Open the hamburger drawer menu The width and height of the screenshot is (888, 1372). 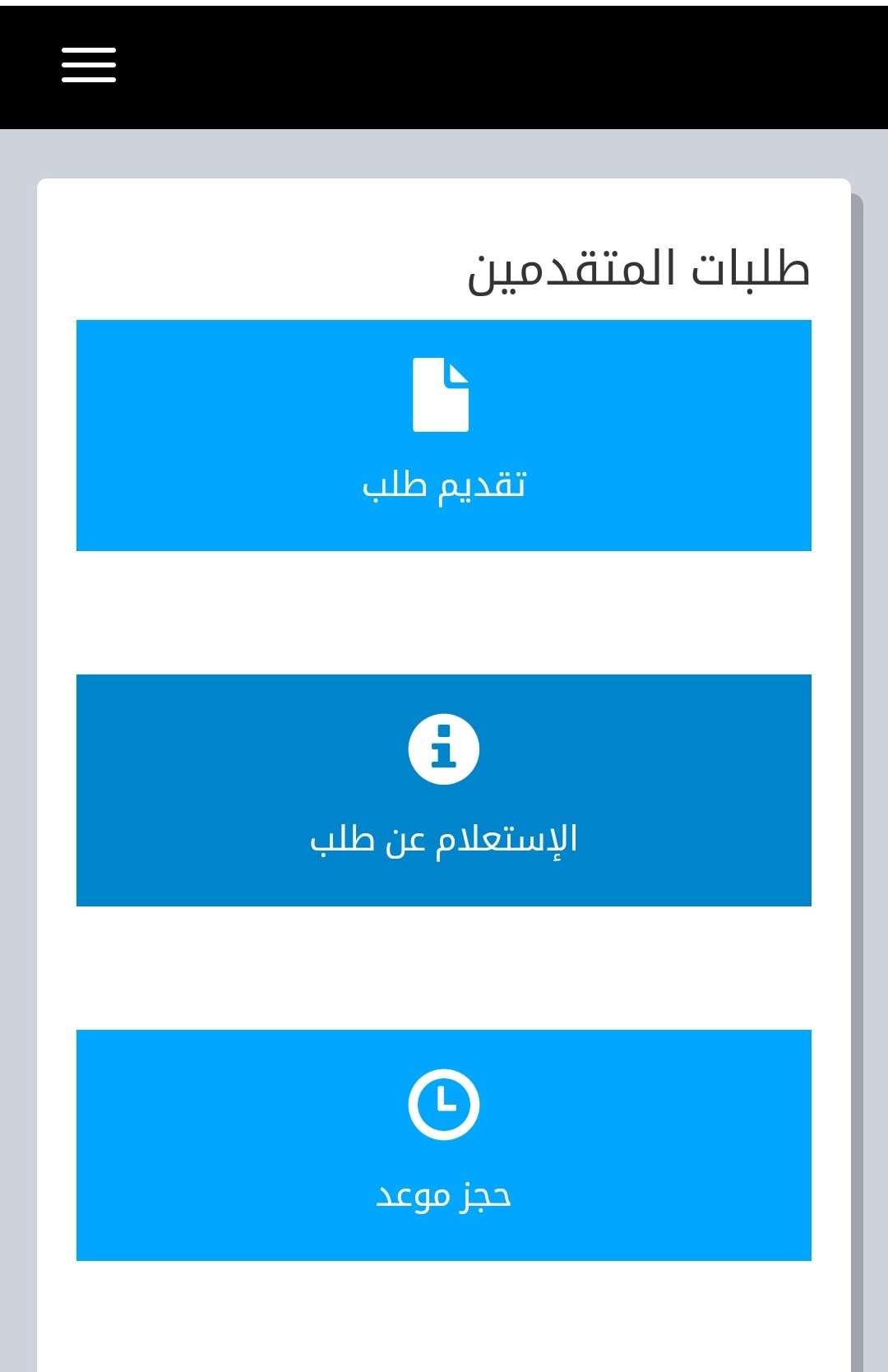coord(89,65)
